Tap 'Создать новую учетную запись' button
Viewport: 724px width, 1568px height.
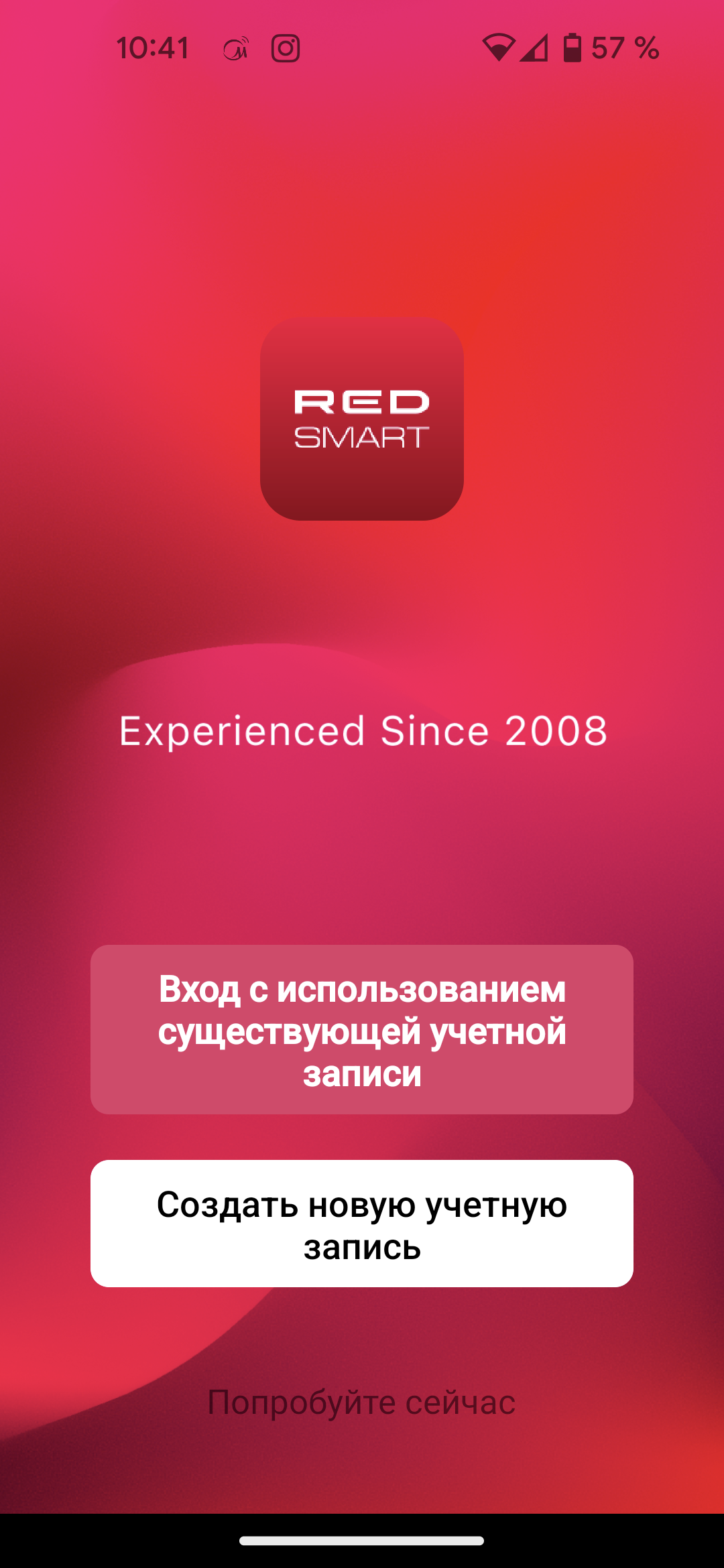(362, 1224)
